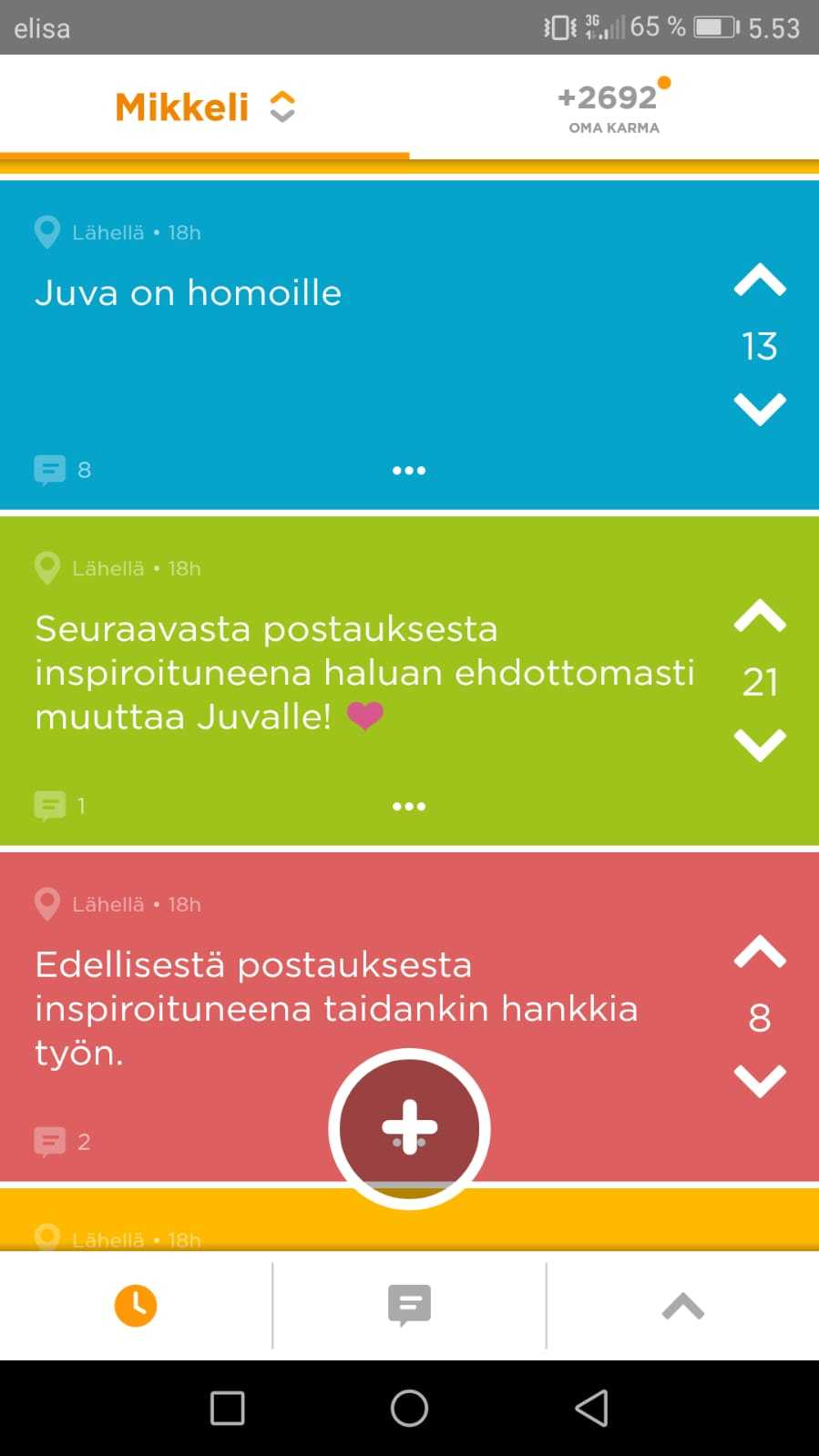Create a new post with plus button
Viewport: 819px width, 1456px height.
point(409,1128)
